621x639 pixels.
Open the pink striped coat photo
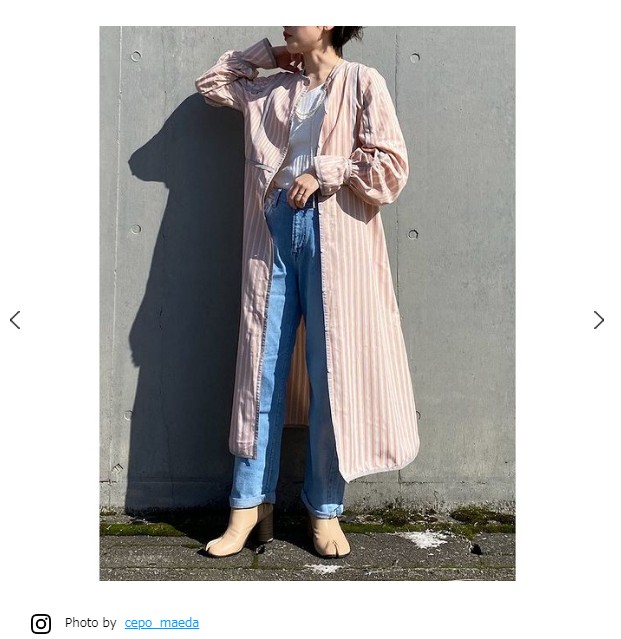pyautogui.click(x=307, y=303)
